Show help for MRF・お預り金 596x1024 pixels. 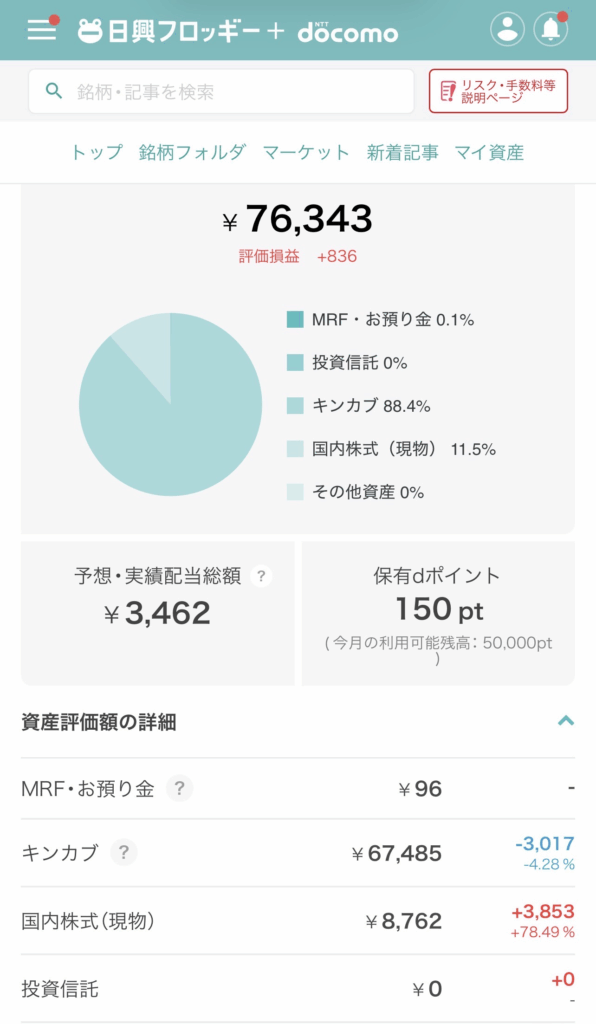pos(180,788)
